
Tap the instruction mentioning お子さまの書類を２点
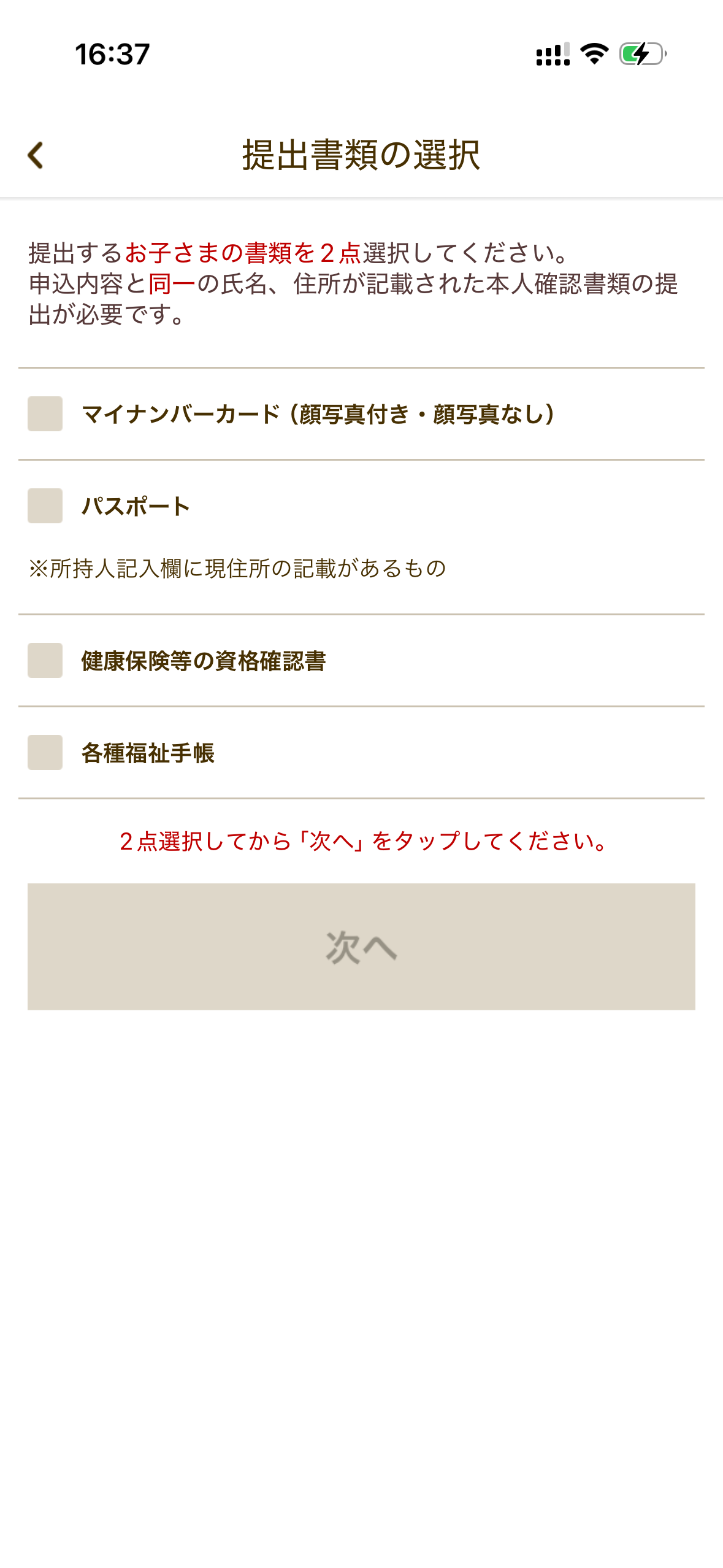coord(294,252)
